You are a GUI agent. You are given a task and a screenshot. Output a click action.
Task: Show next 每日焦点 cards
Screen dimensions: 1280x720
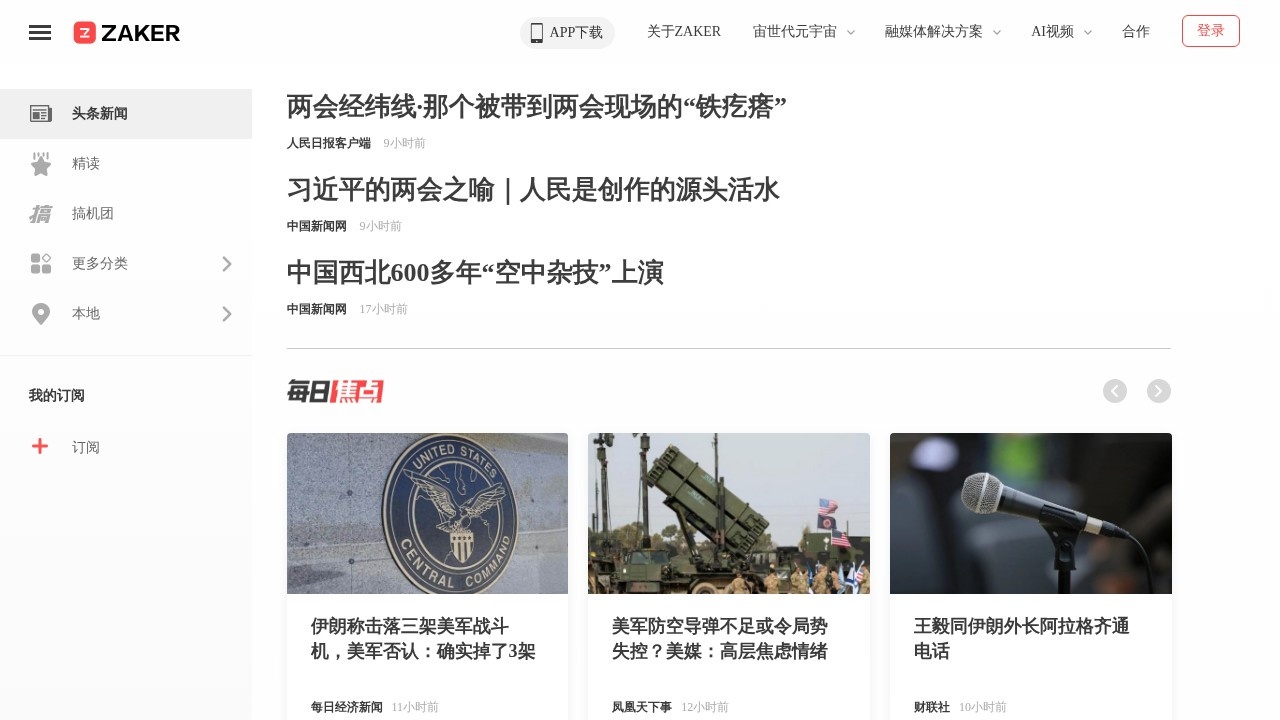[x=1158, y=391]
